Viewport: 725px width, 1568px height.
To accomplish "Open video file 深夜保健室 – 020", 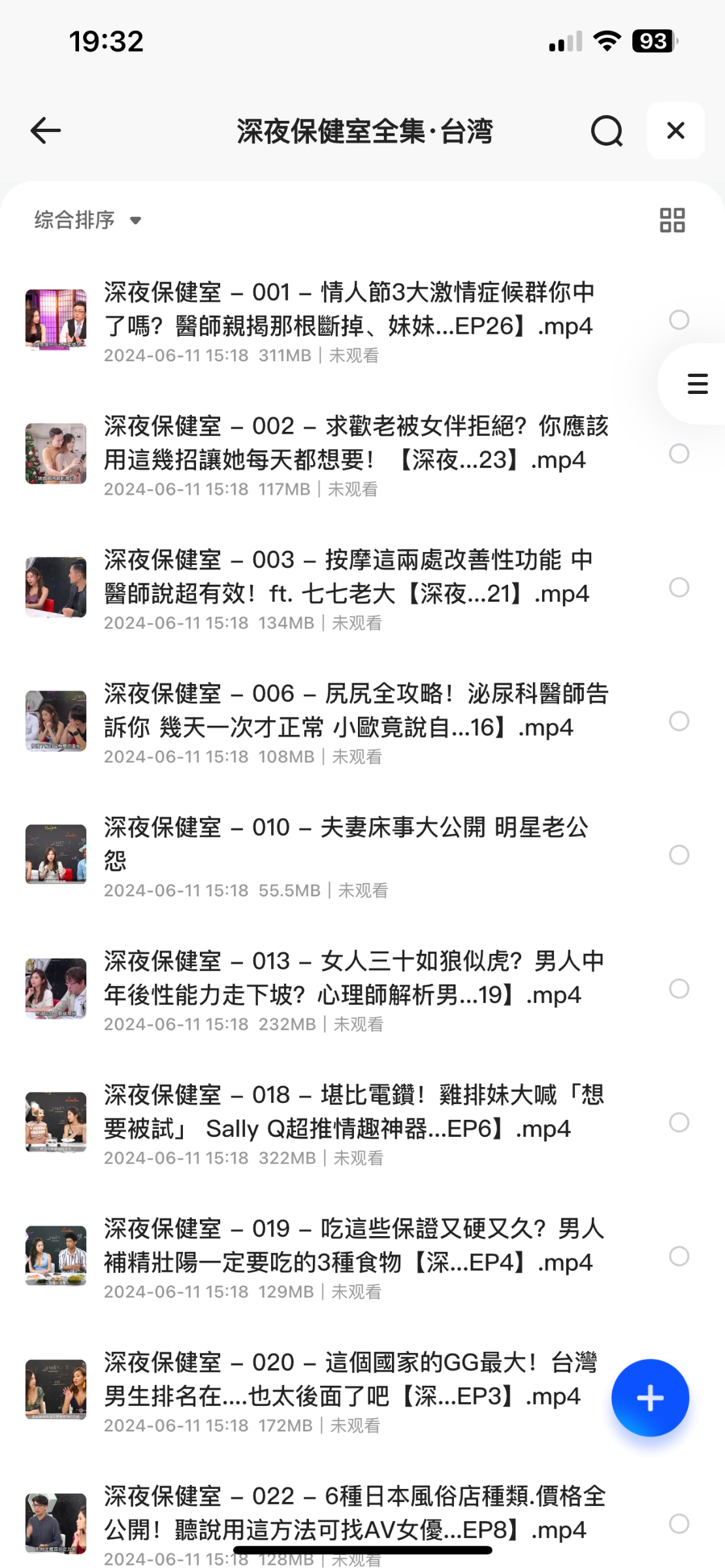I will pos(349,1380).
